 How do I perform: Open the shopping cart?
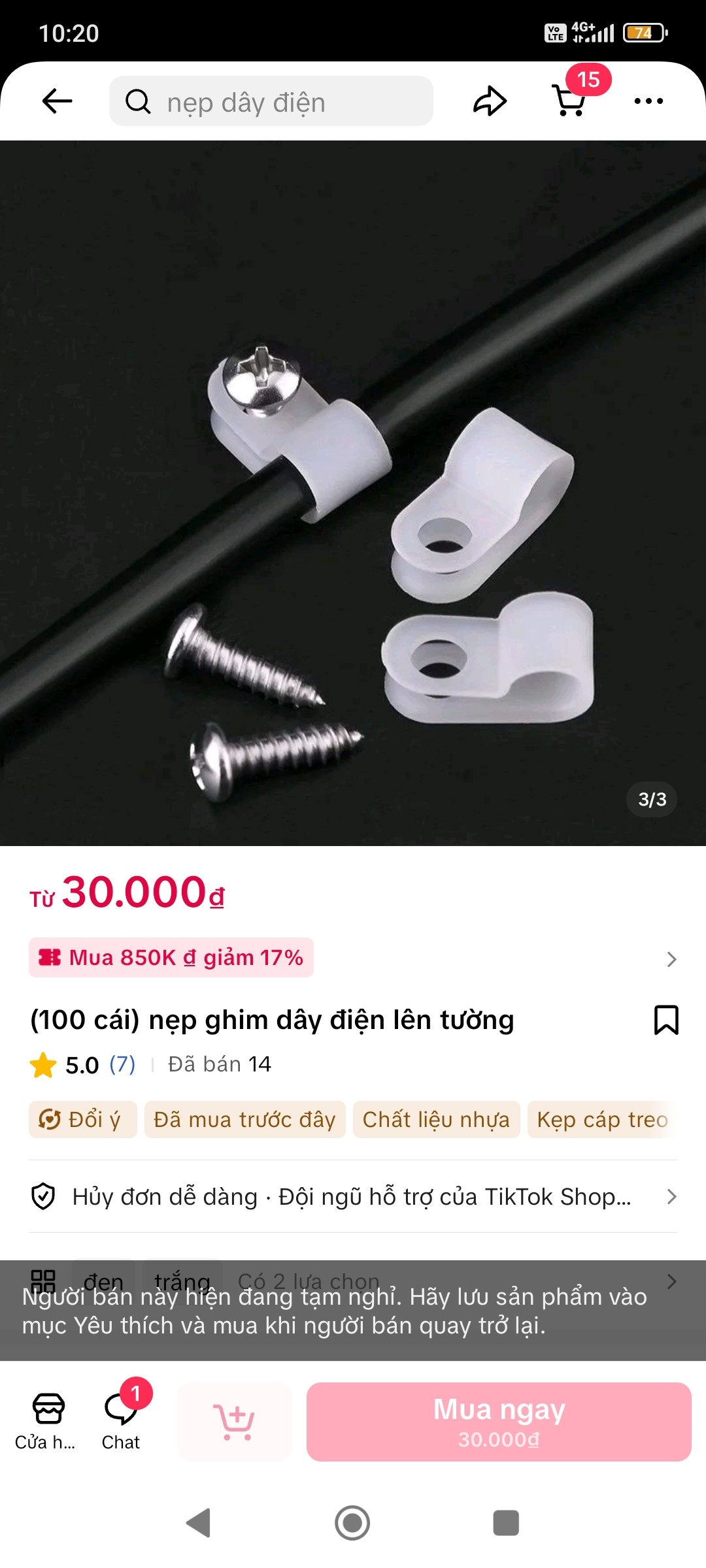coord(569,101)
